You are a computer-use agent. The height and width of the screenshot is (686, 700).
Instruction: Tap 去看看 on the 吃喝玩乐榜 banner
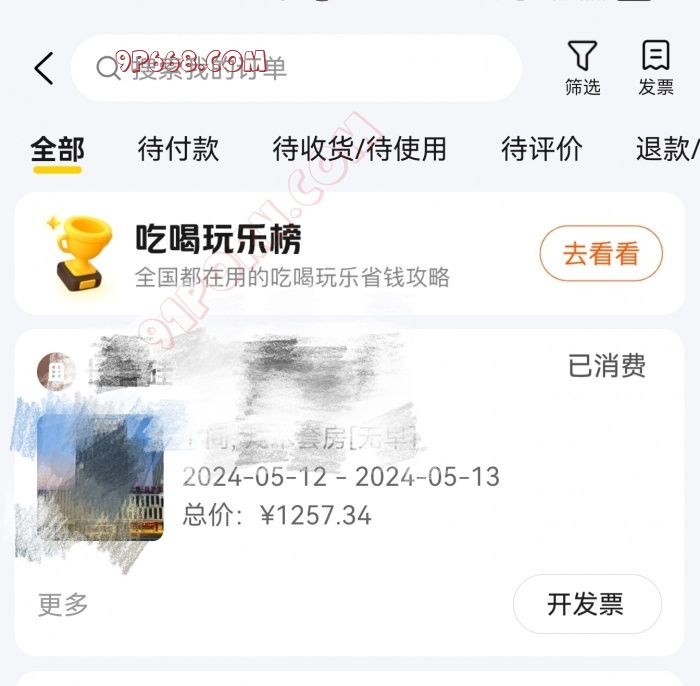tap(600, 254)
